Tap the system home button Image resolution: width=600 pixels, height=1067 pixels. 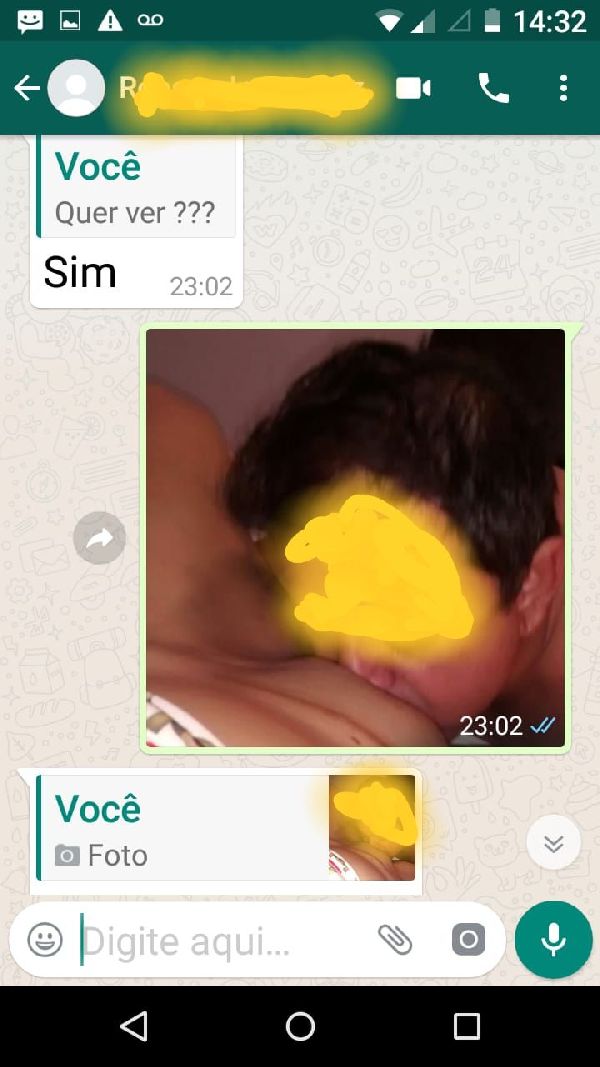pos(300,1026)
